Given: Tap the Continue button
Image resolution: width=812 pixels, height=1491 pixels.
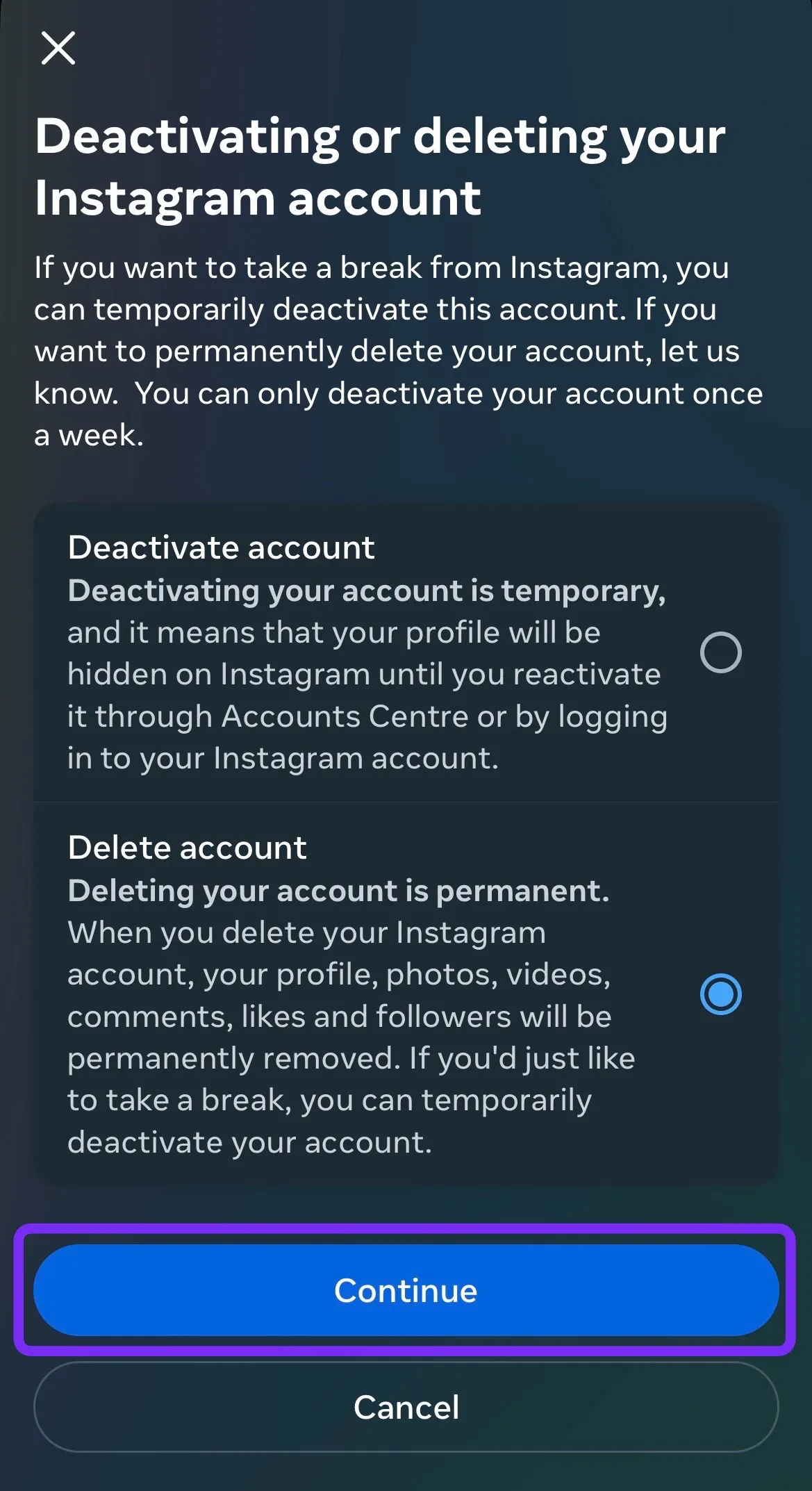Looking at the screenshot, I should (x=406, y=1290).
